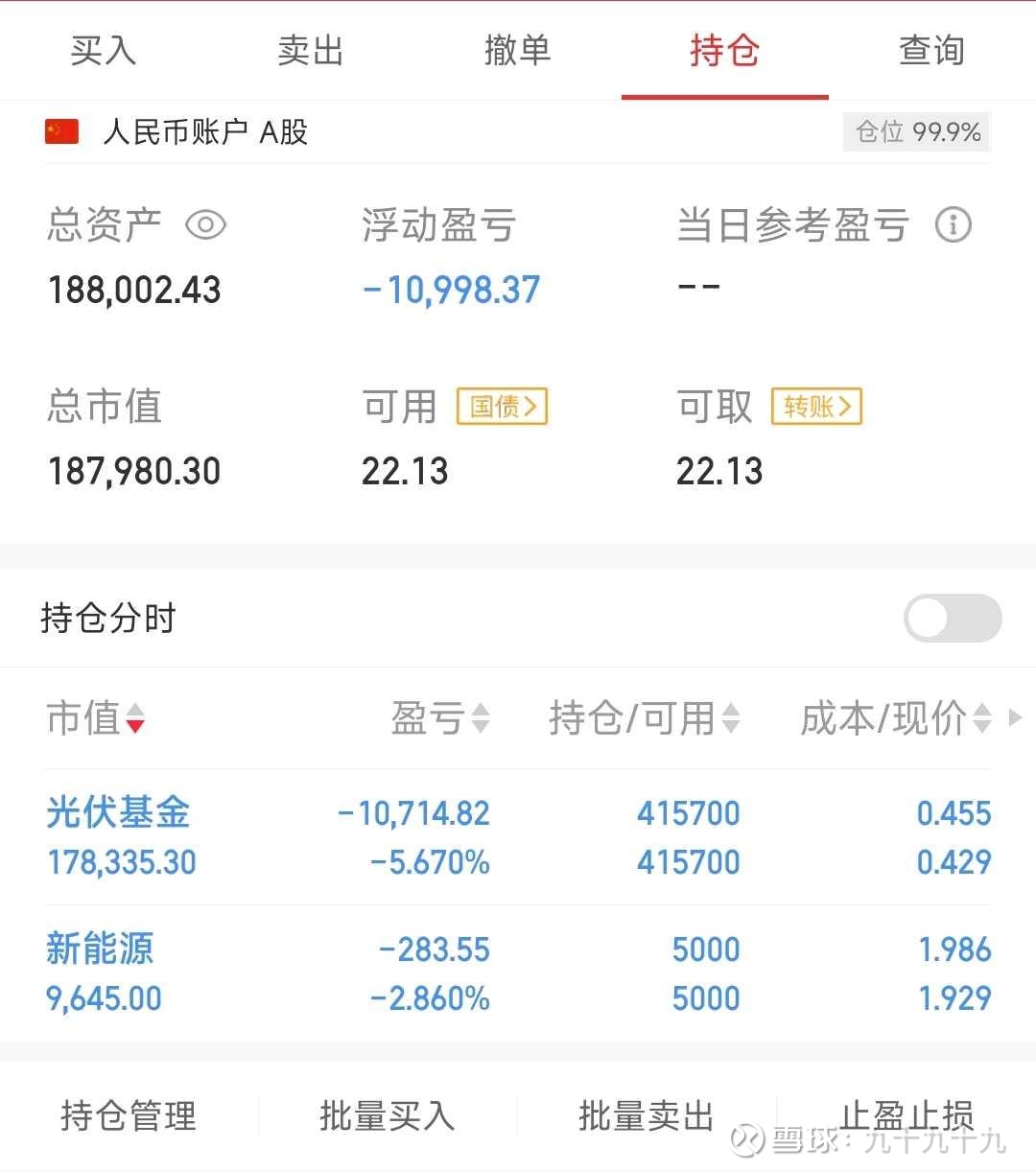This screenshot has height=1172, width=1036.
Task: Open the 查询 tab
Action: [x=930, y=51]
